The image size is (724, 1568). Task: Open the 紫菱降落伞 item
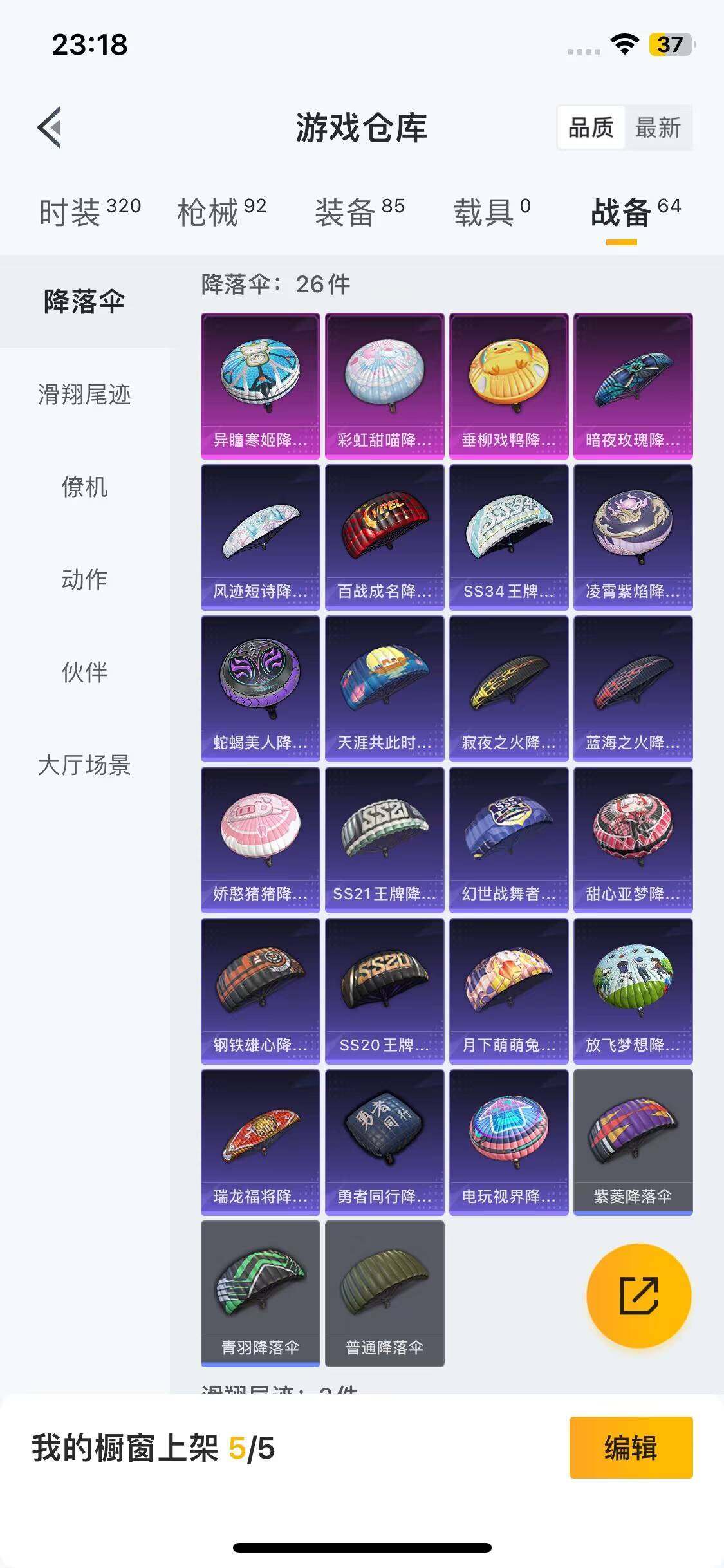pyautogui.click(x=633, y=1142)
